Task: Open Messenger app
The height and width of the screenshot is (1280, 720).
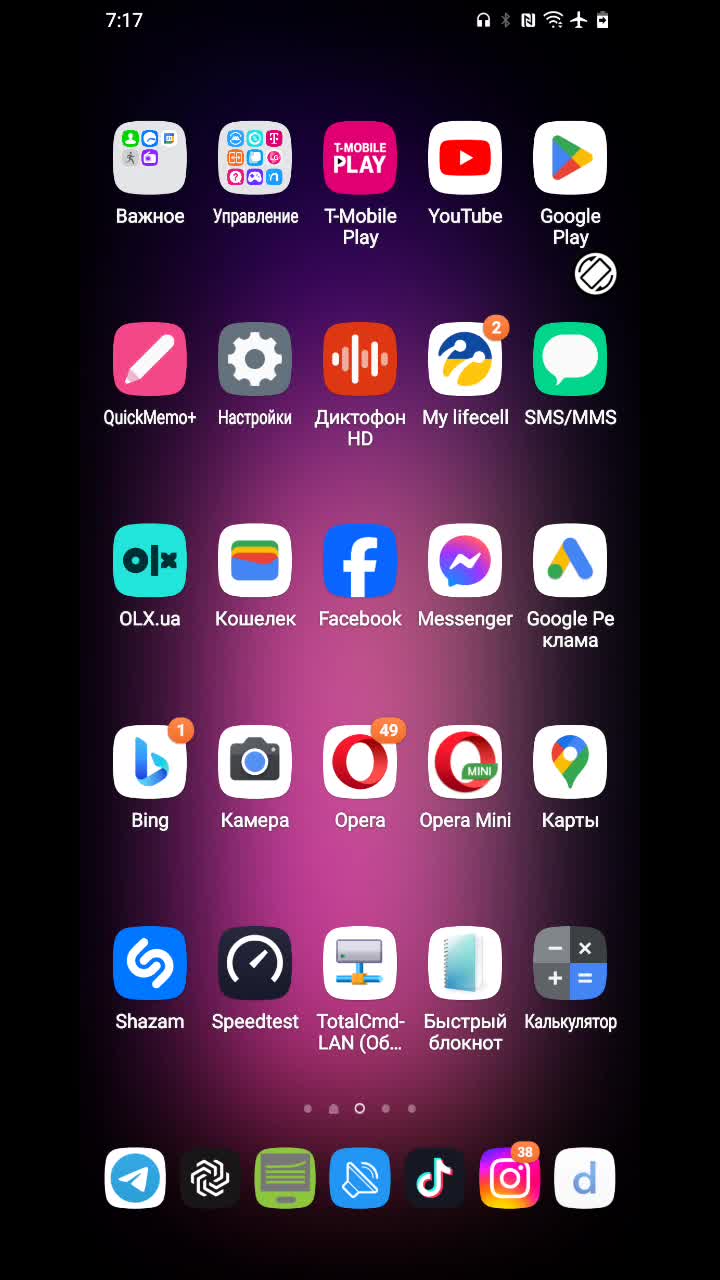Action: coord(465,560)
